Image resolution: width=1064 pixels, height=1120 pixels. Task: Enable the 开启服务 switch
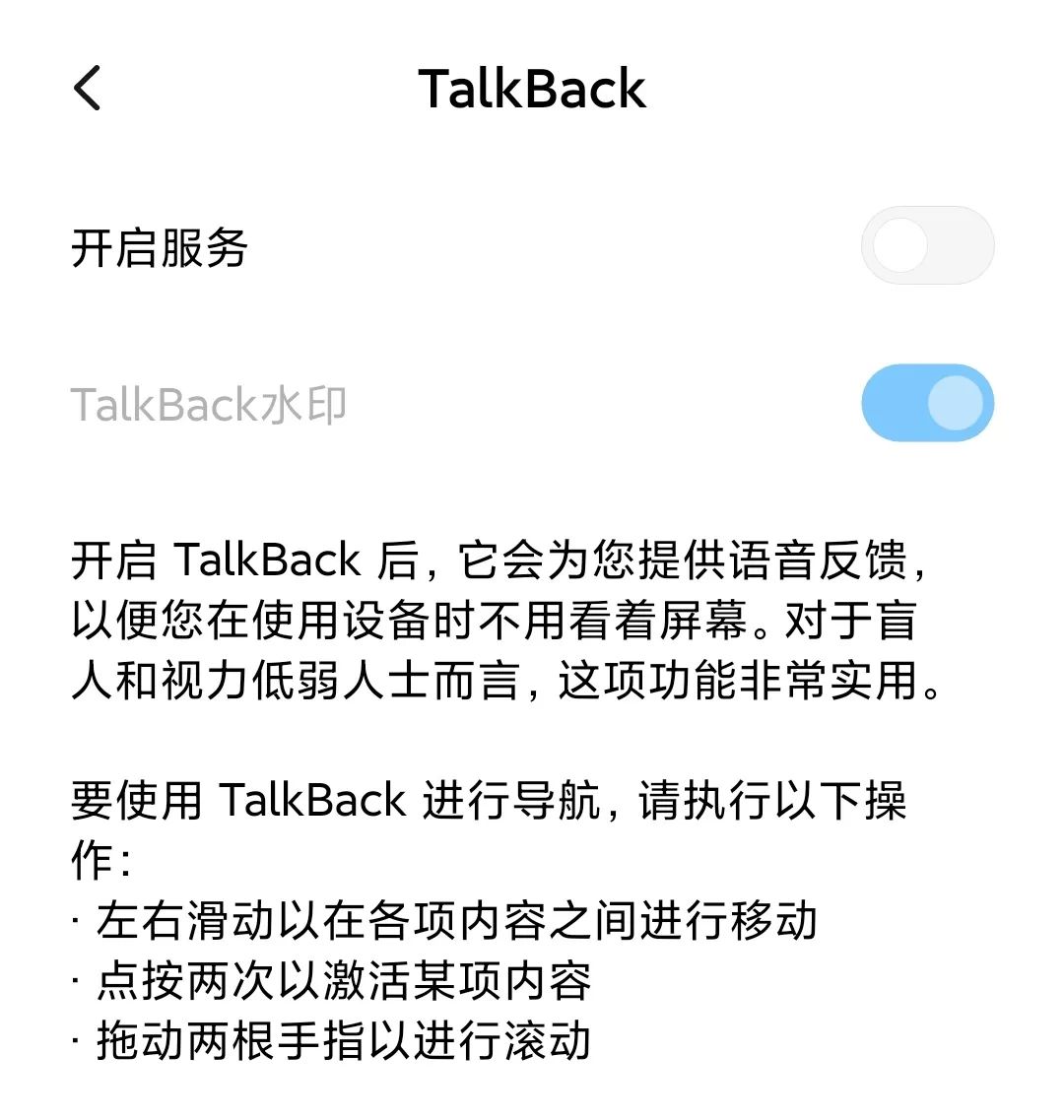tap(927, 246)
